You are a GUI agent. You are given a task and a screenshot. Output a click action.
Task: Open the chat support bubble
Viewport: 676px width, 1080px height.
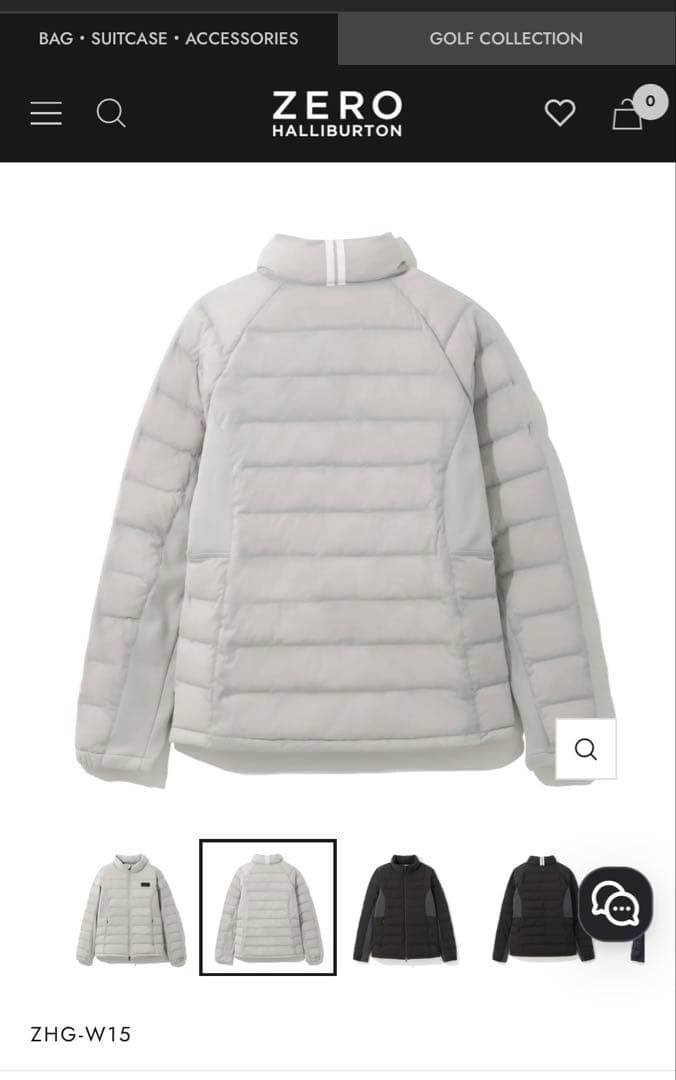(615, 904)
